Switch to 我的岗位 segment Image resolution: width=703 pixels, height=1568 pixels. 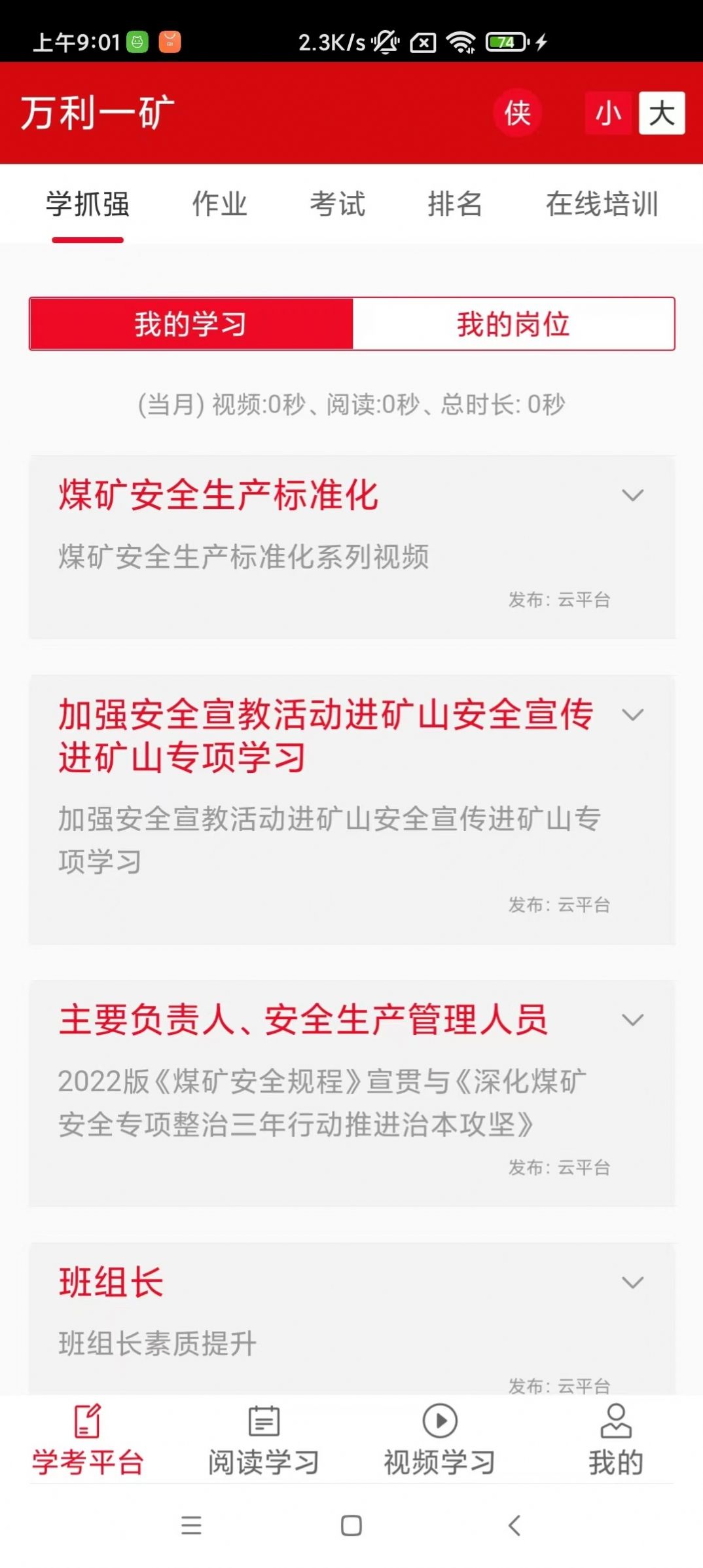click(513, 324)
